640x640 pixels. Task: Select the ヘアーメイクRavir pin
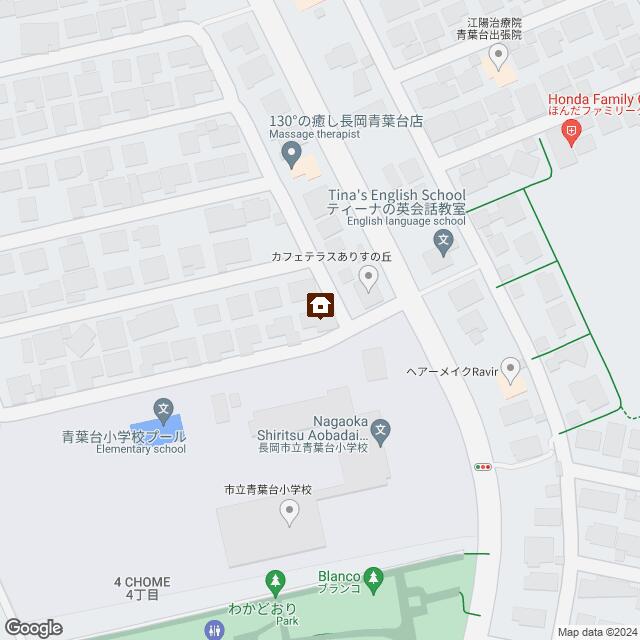pyautogui.click(x=511, y=370)
